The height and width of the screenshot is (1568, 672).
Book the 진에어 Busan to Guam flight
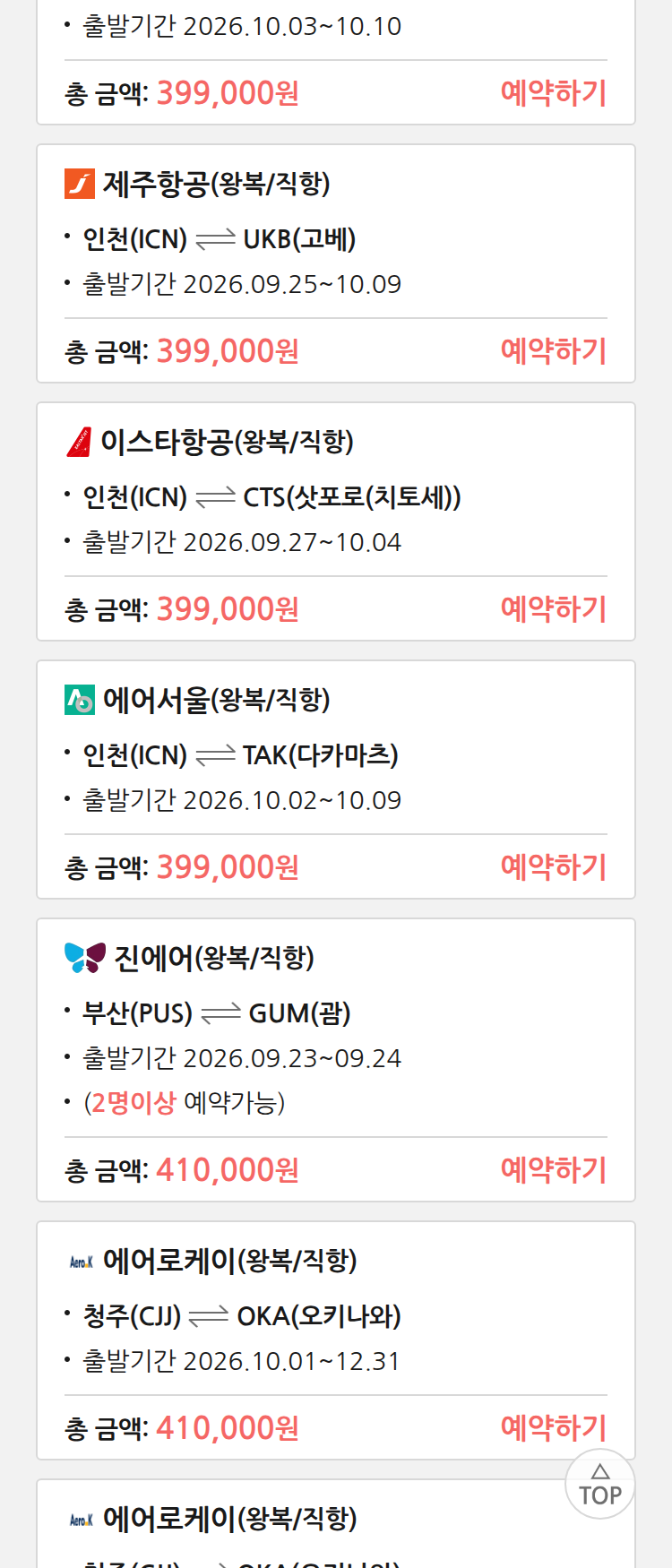tap(554, 1170)
